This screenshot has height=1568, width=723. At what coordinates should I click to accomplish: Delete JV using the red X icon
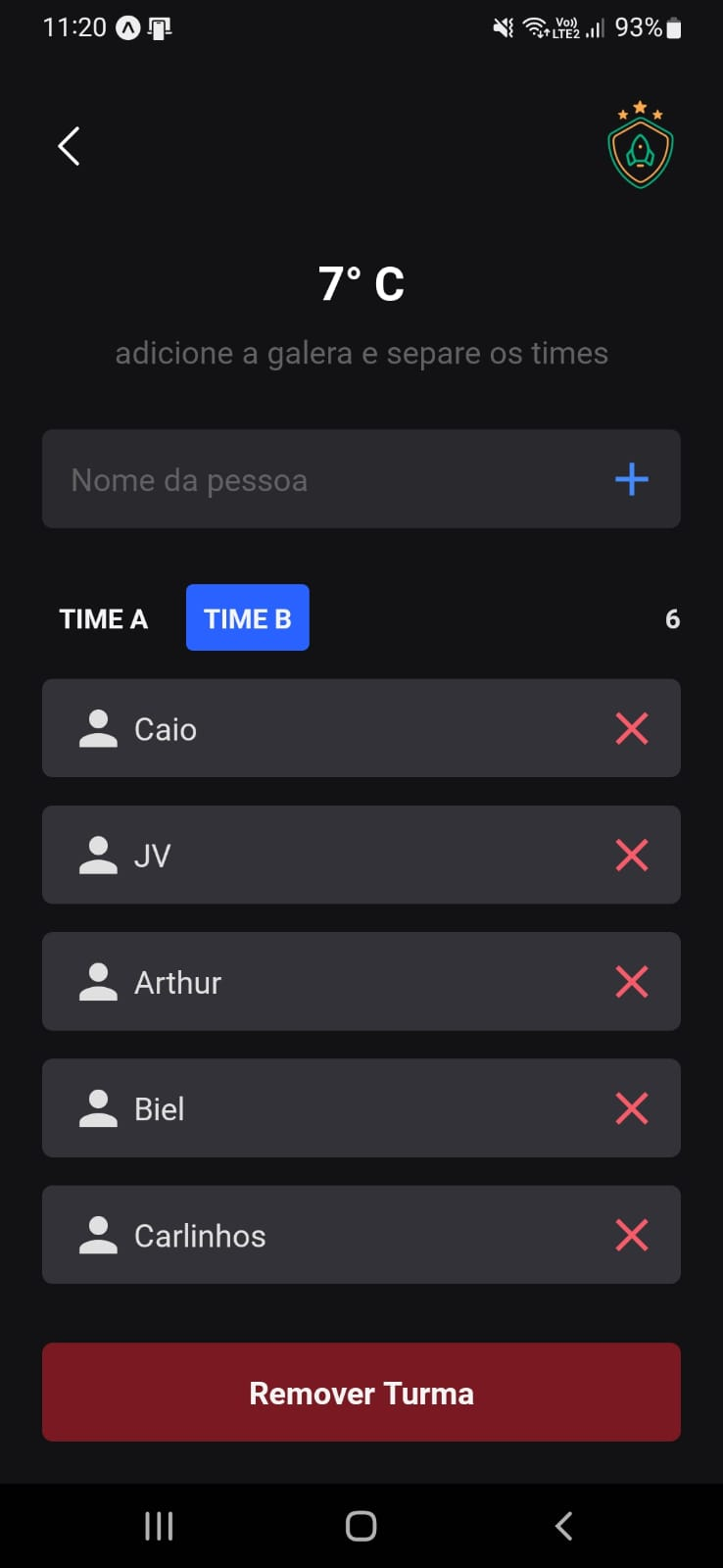631,855
